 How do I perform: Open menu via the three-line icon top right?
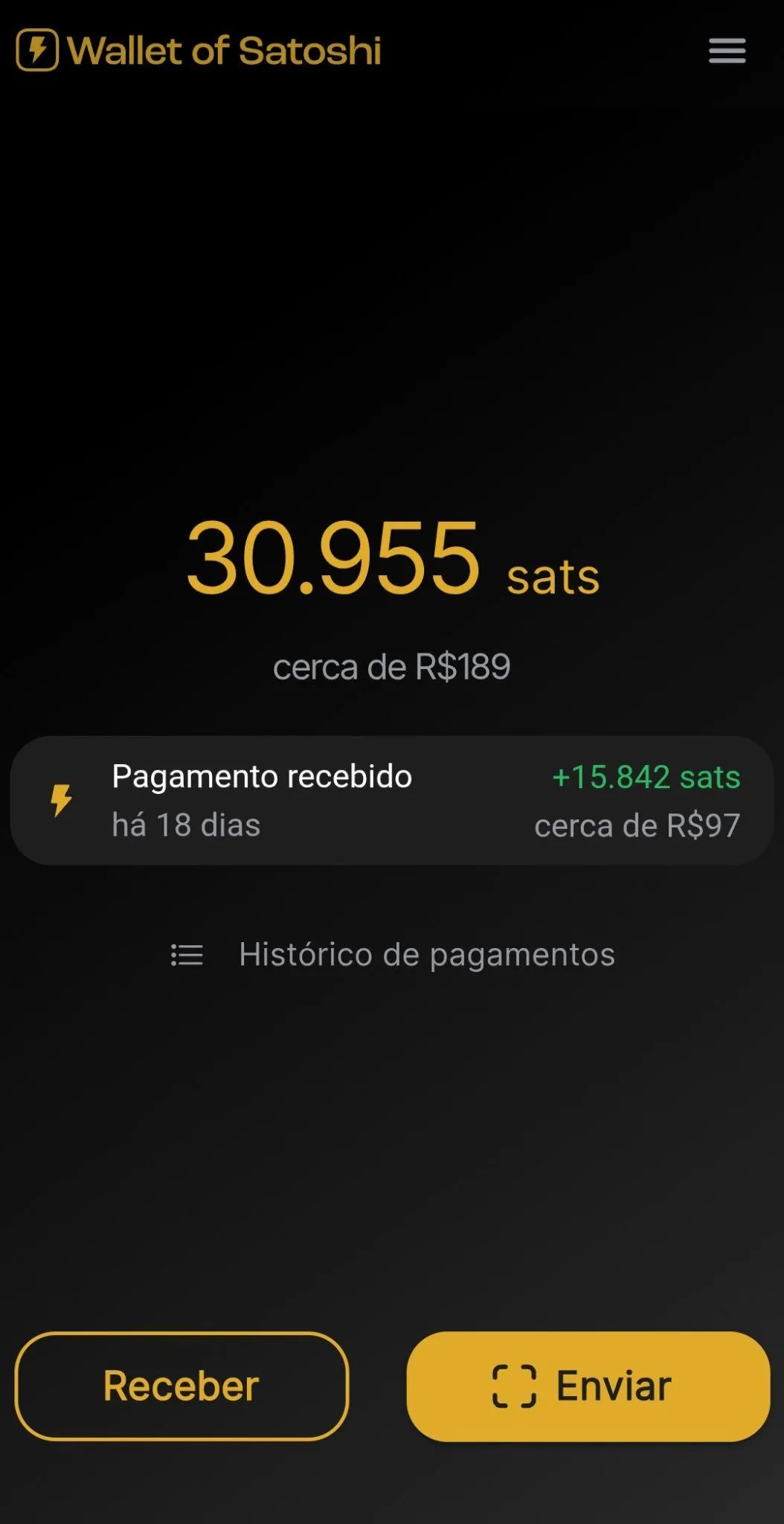tap(727, 51)
